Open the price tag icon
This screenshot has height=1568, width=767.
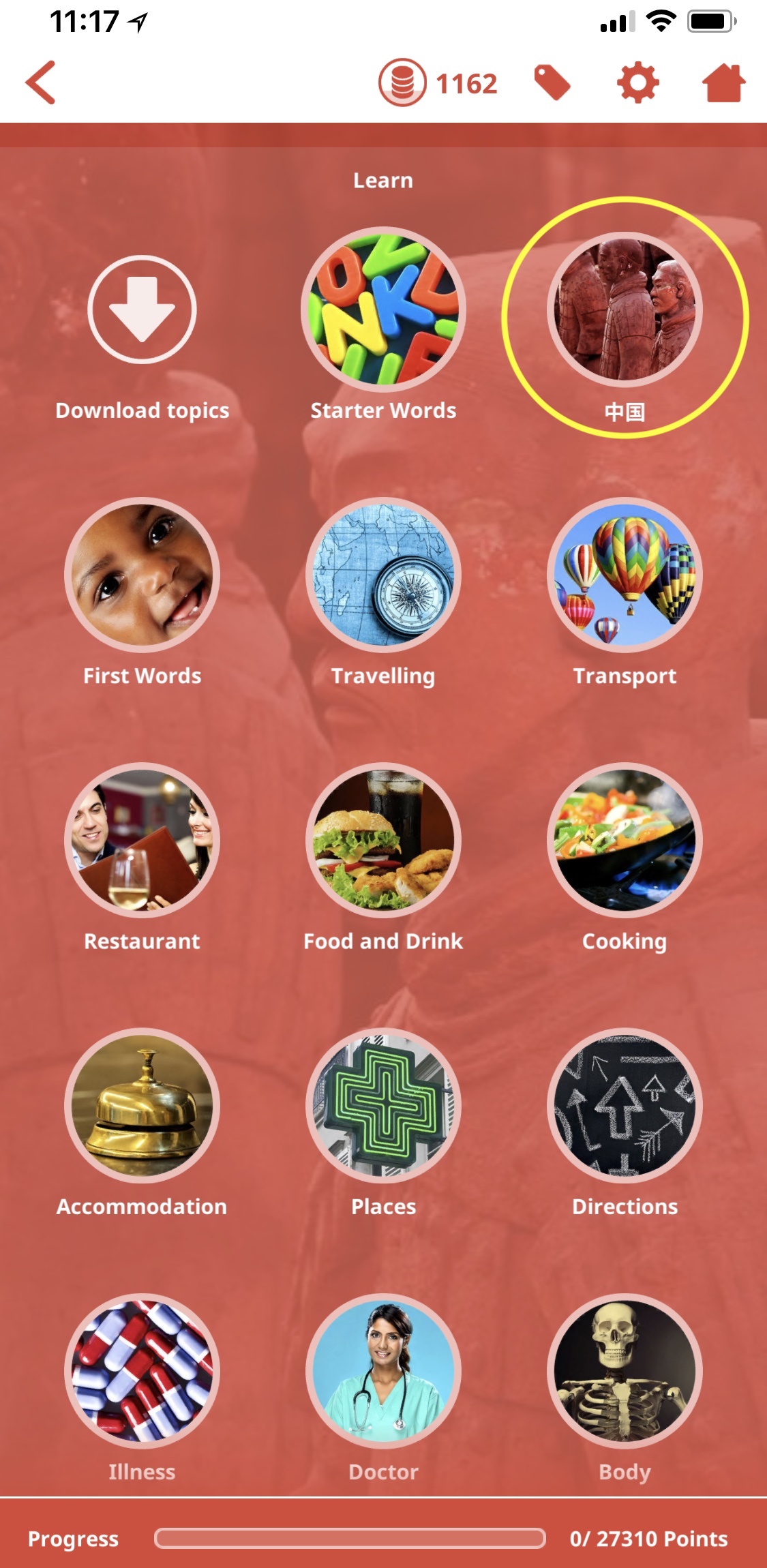(552, 82)
